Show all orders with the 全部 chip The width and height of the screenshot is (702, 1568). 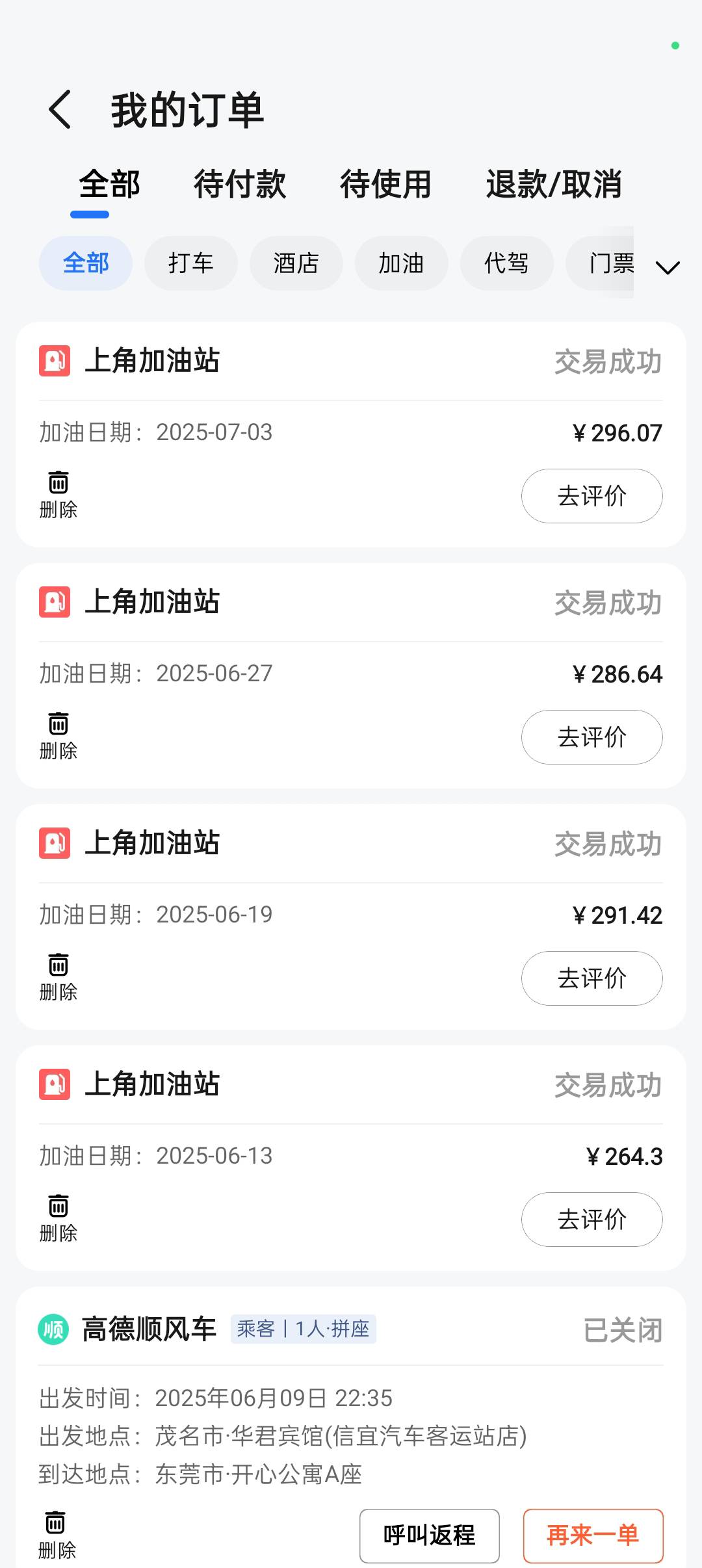(86, 263)
